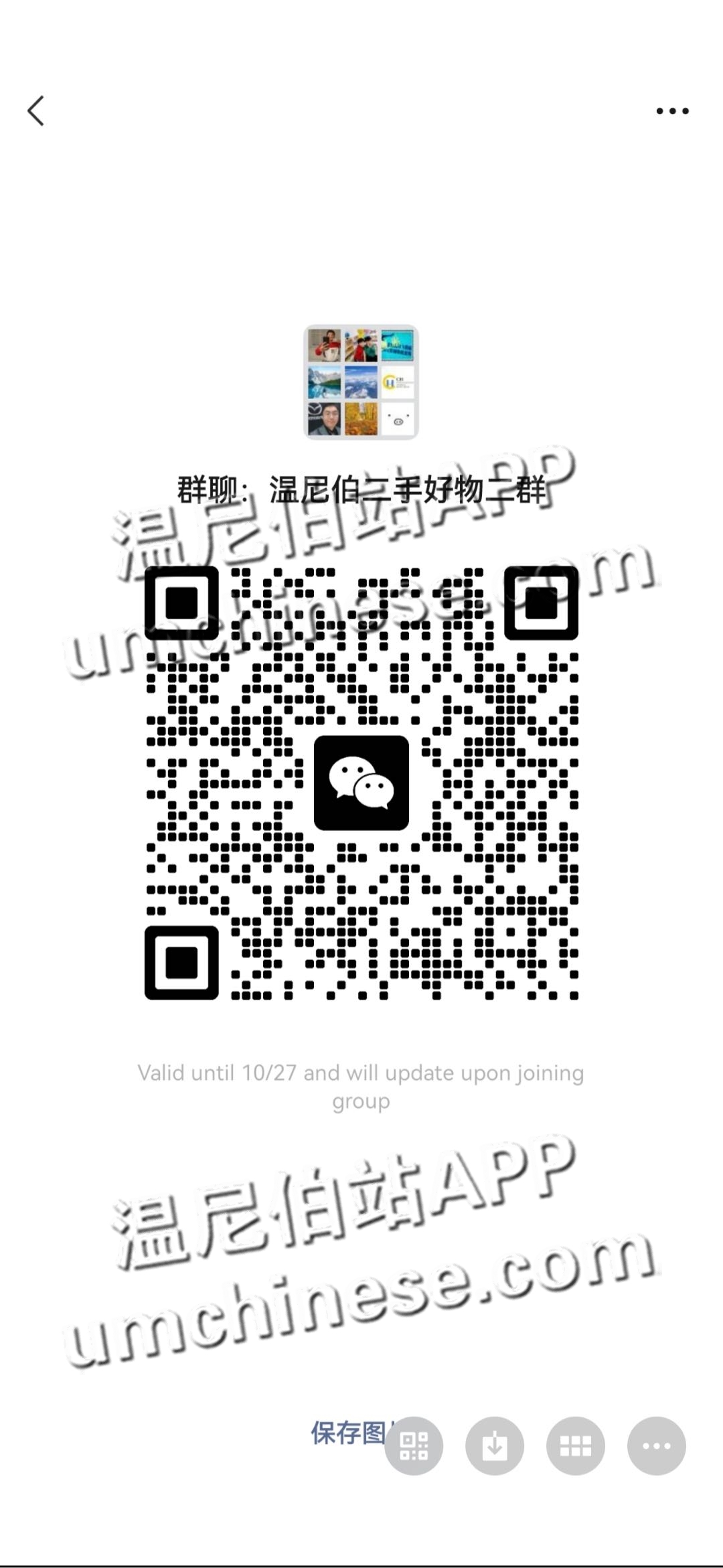This screenshot has width=723, height=1568.
Task: Open the grid view of all images
Action: (x=576, y=1445)
